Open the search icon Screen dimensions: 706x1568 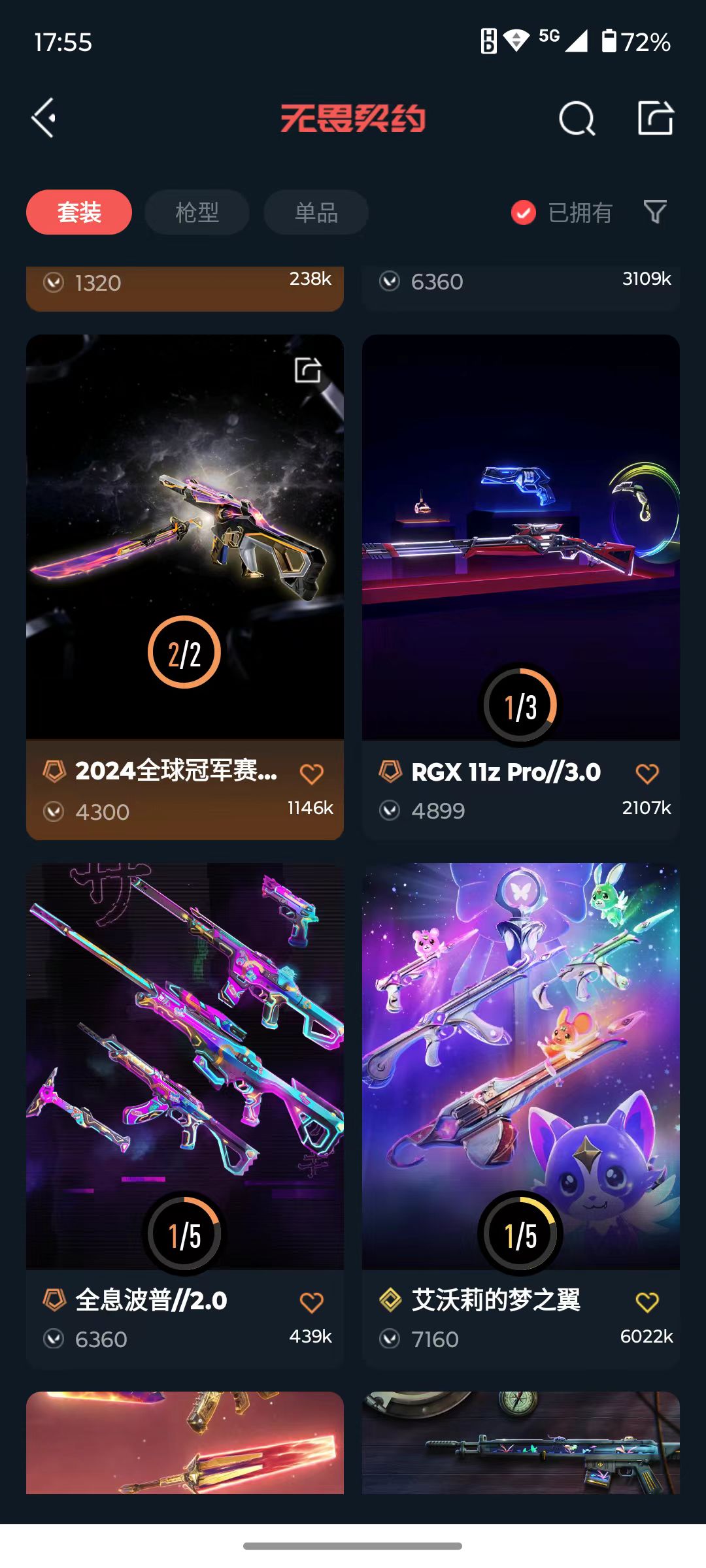tap(577, 119)
